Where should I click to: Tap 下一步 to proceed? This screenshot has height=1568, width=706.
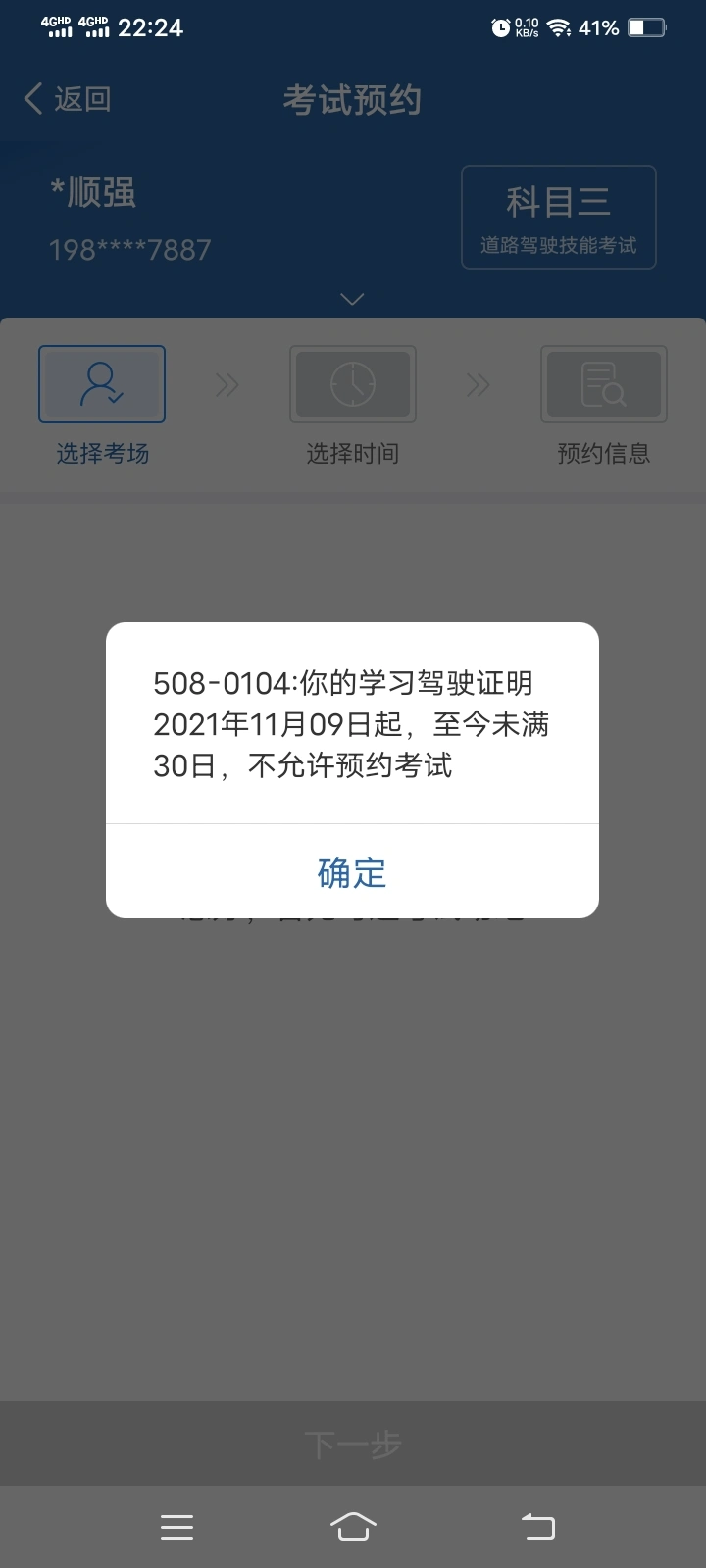(x=352, y=1445)
